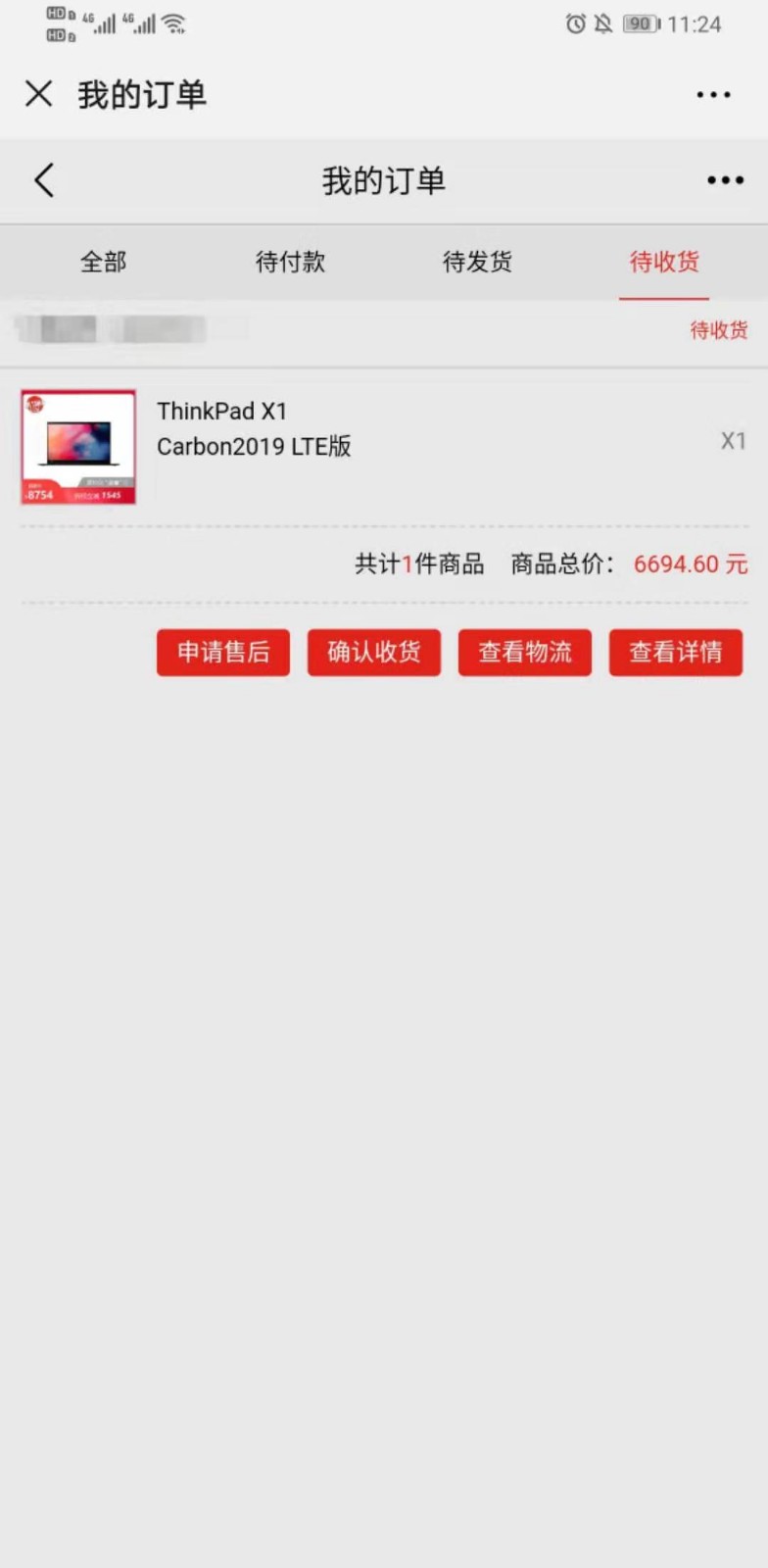This screenshot has width=768, height=1568.
Task: Check shipping via 查看物流
Action: [x=525, y=653]
